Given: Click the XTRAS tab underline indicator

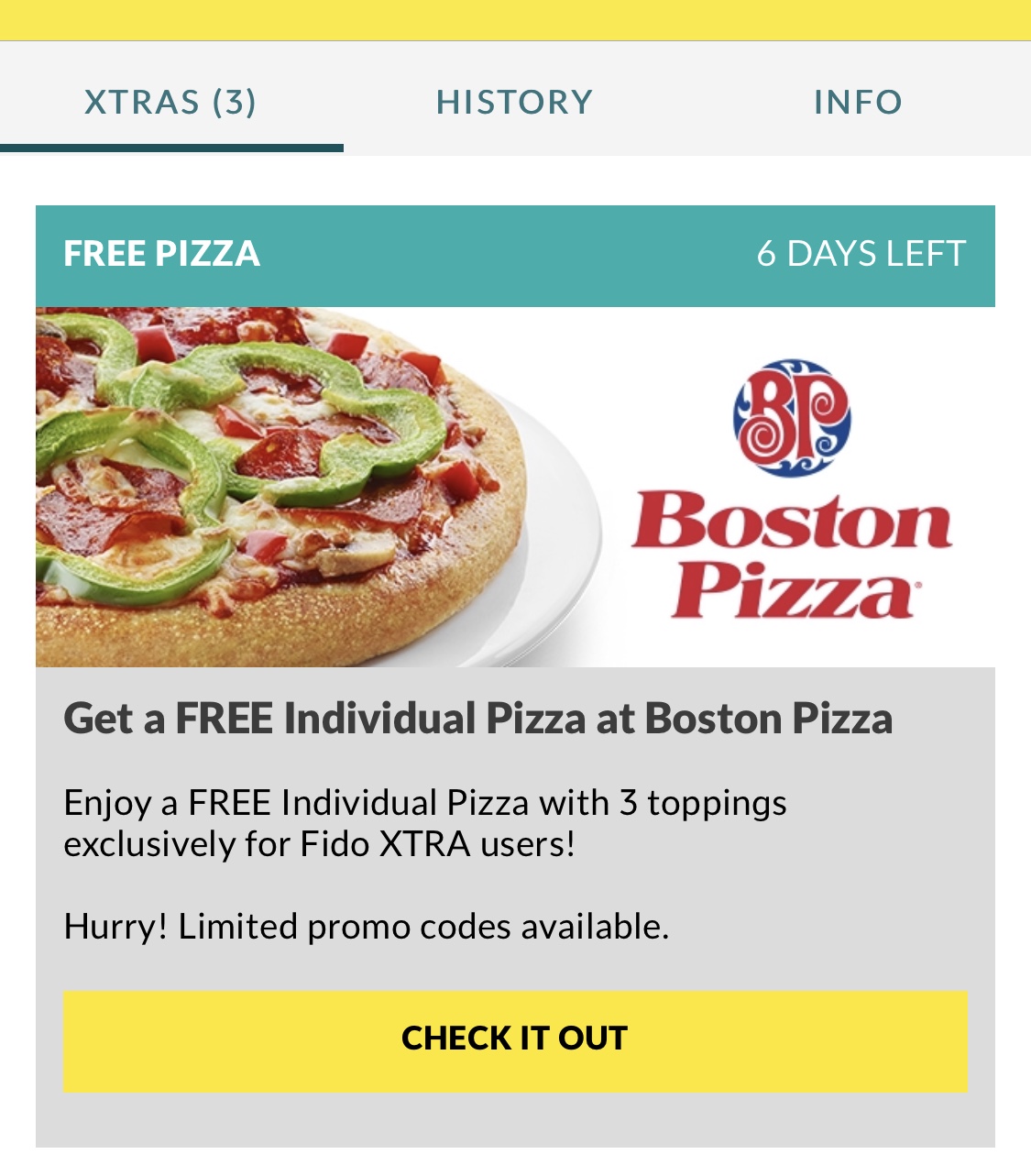Looking at the screenshot, I should (x=170, y=146).
